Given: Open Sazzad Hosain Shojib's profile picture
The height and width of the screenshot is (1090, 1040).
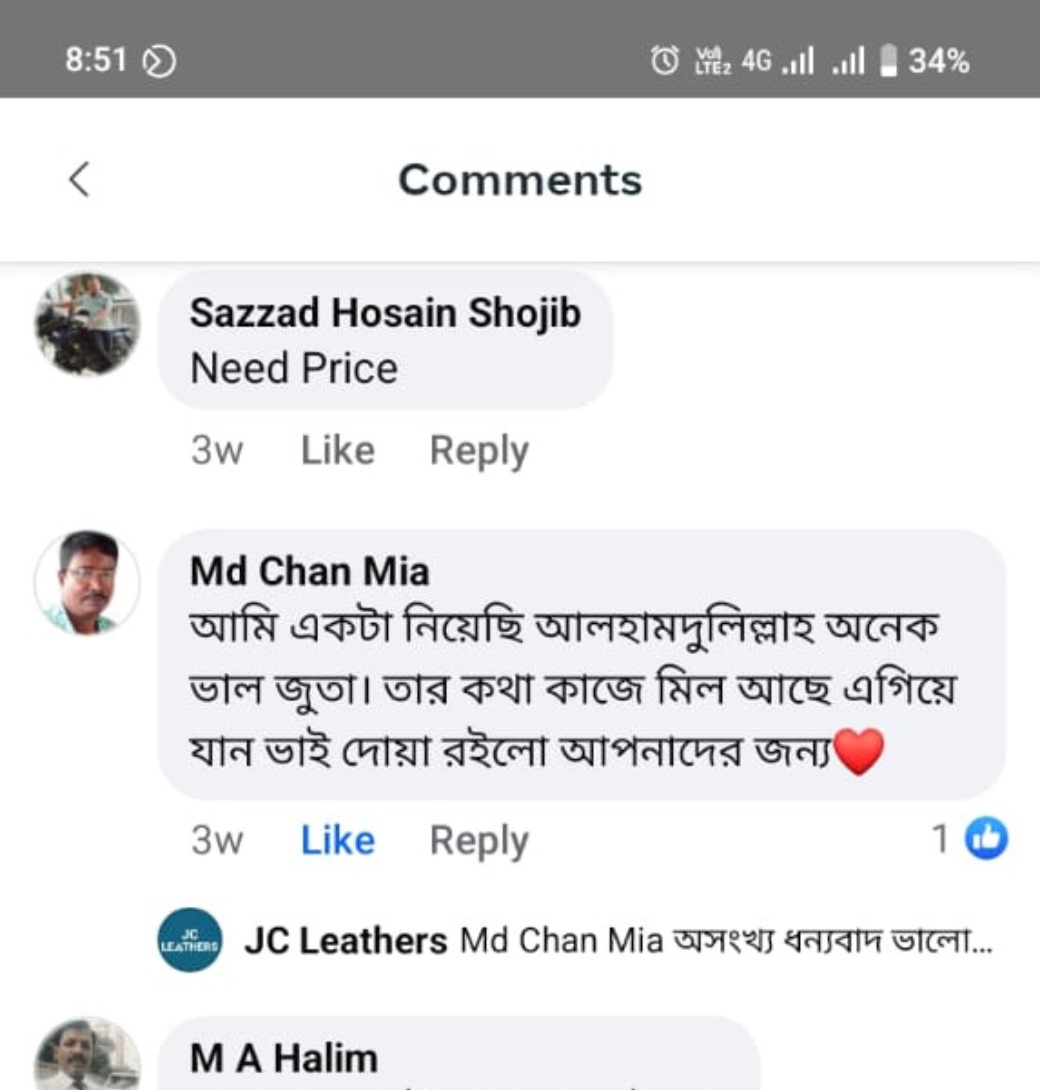Looking at the screenshot, I should tap(88, 324).
